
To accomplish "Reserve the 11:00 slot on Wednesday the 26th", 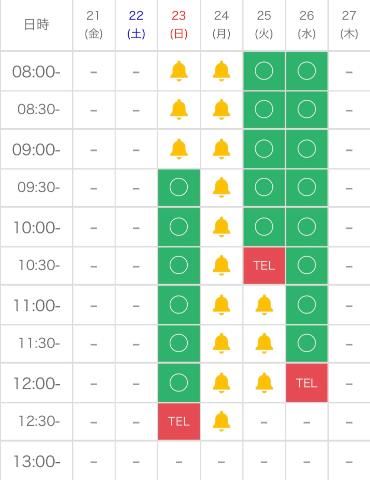I will coord(307,305).
